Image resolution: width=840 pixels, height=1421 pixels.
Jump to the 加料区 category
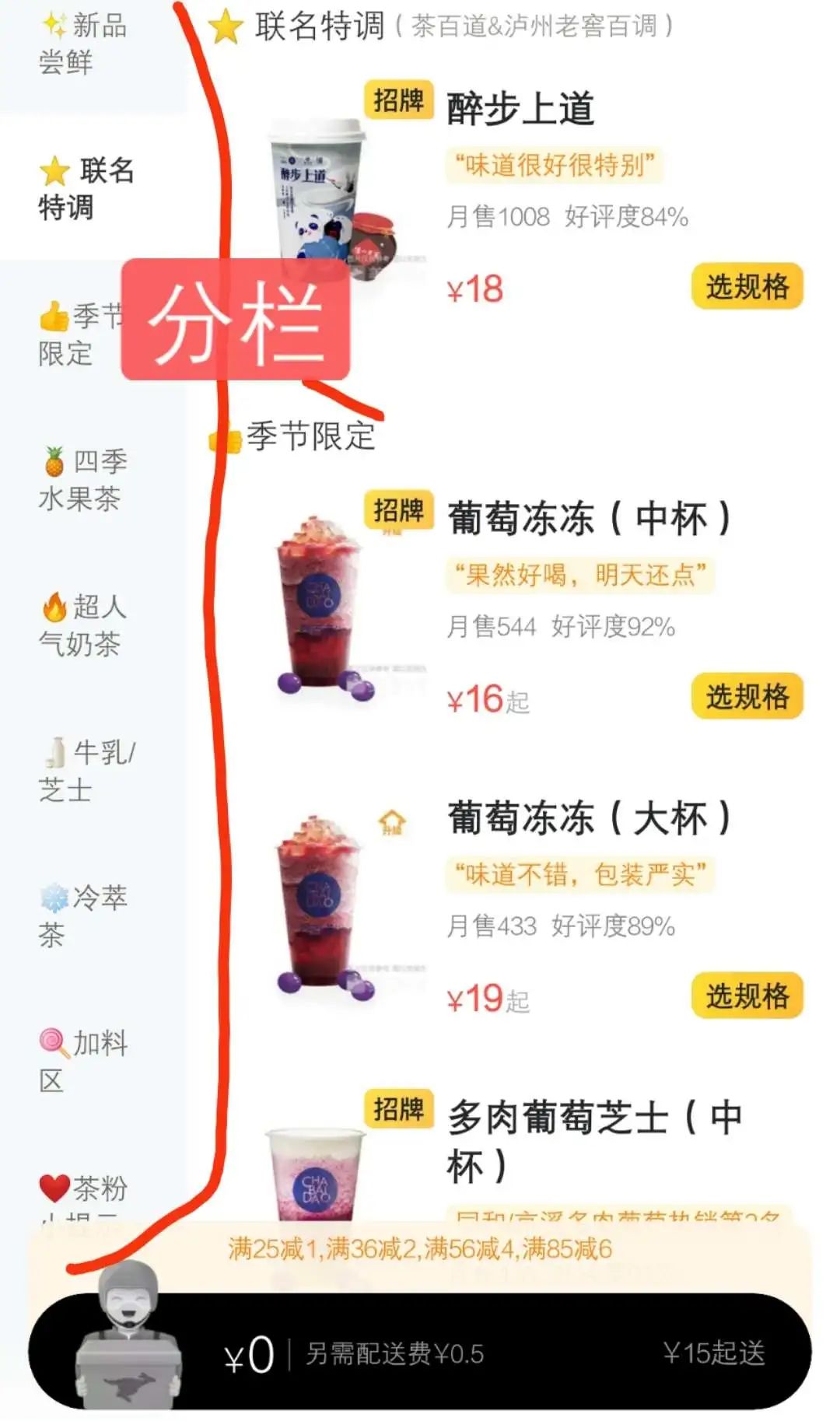[82, 1061]
